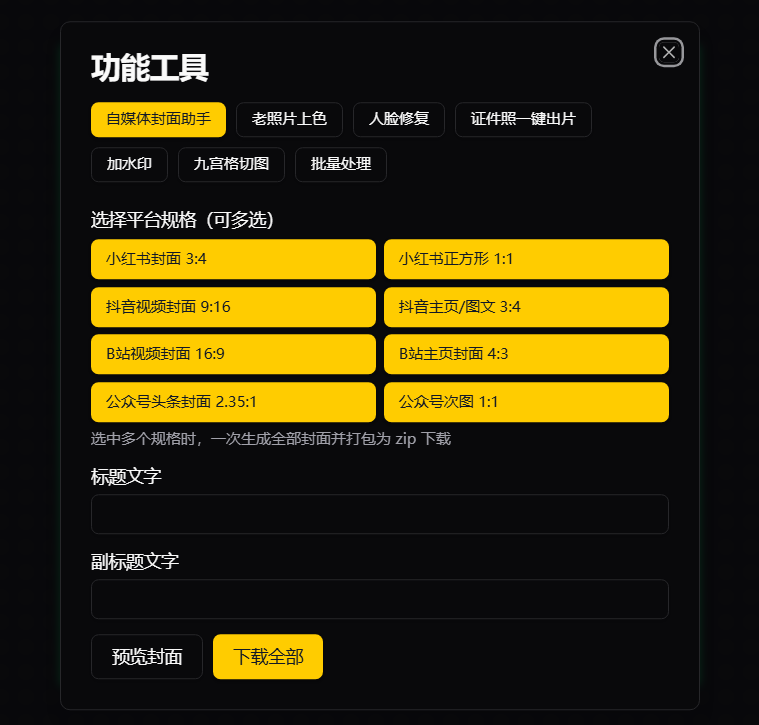Toggle 公众号头条封面 2.35:1
759x725 pixels.
click(233, 402)
